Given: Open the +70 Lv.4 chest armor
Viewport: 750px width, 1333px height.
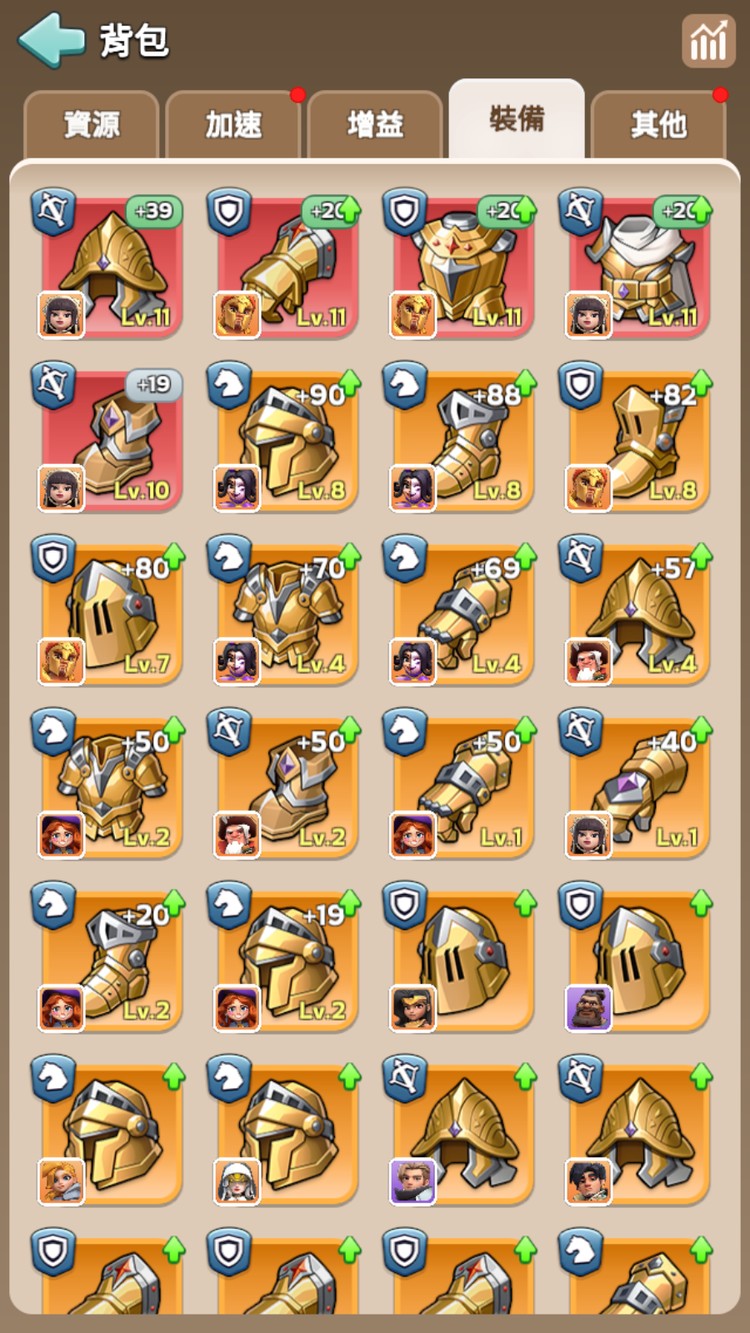Looking at the screenshot, I should point(287,614).
